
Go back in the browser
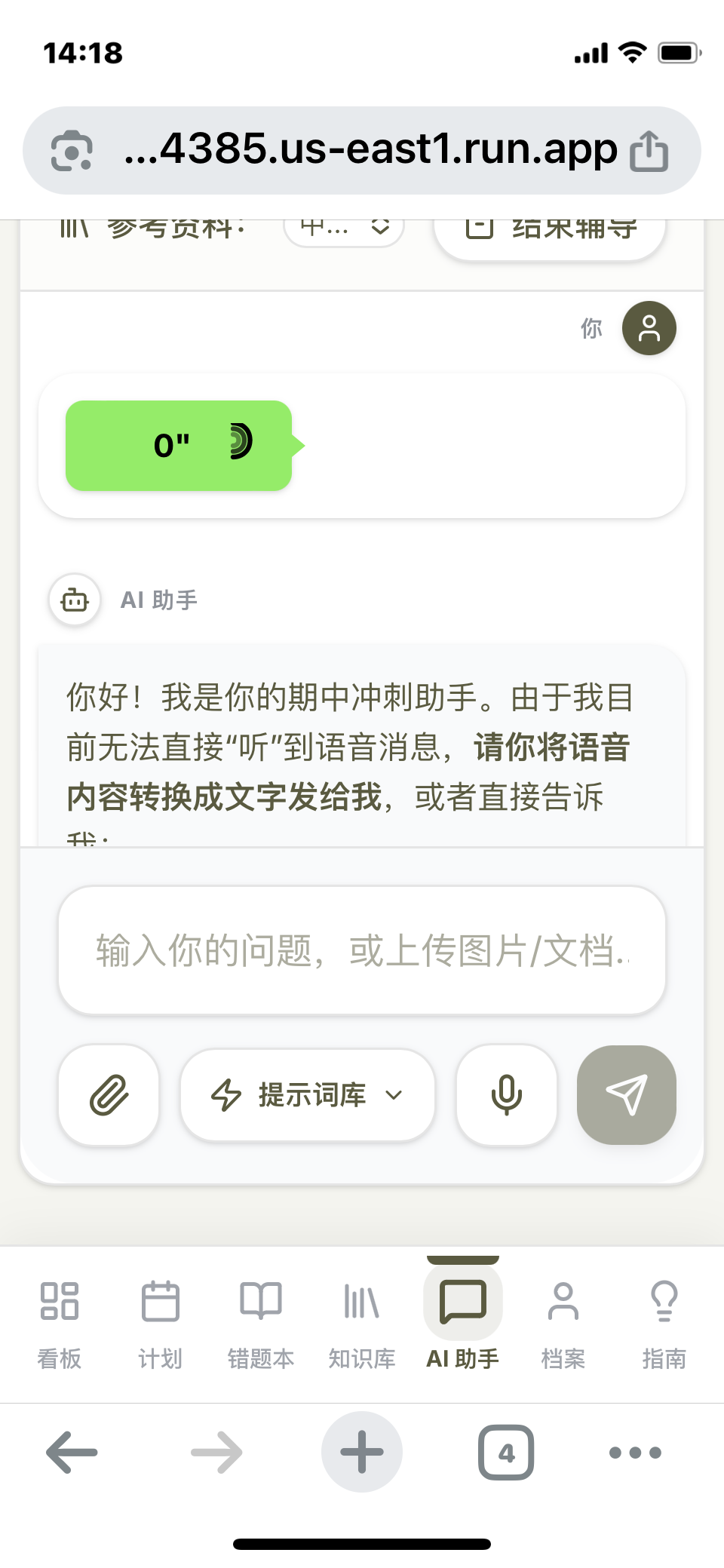tap(72, 1452)
